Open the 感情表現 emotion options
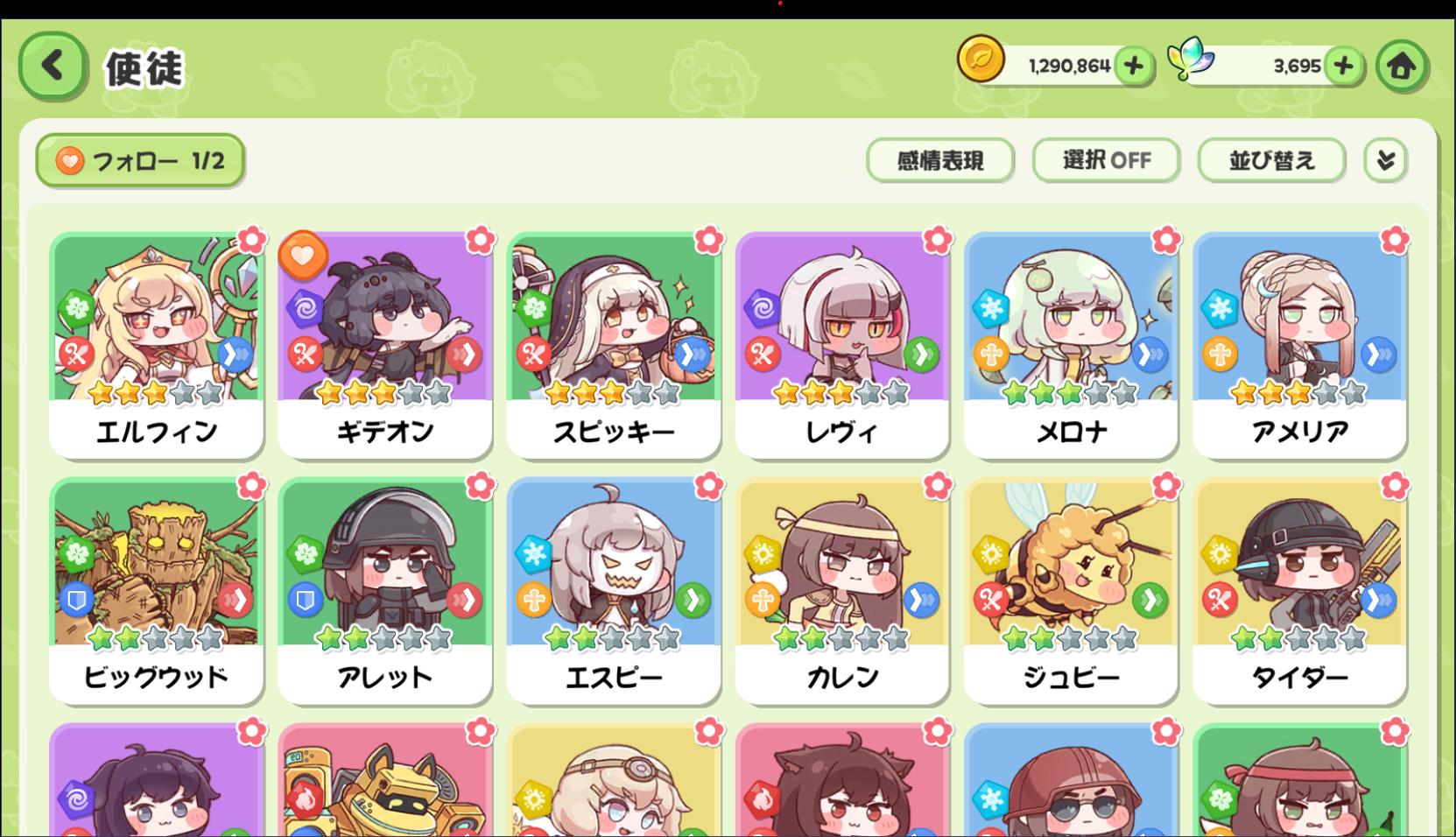This screenshot has width=1456, height=837. [939, 160]
